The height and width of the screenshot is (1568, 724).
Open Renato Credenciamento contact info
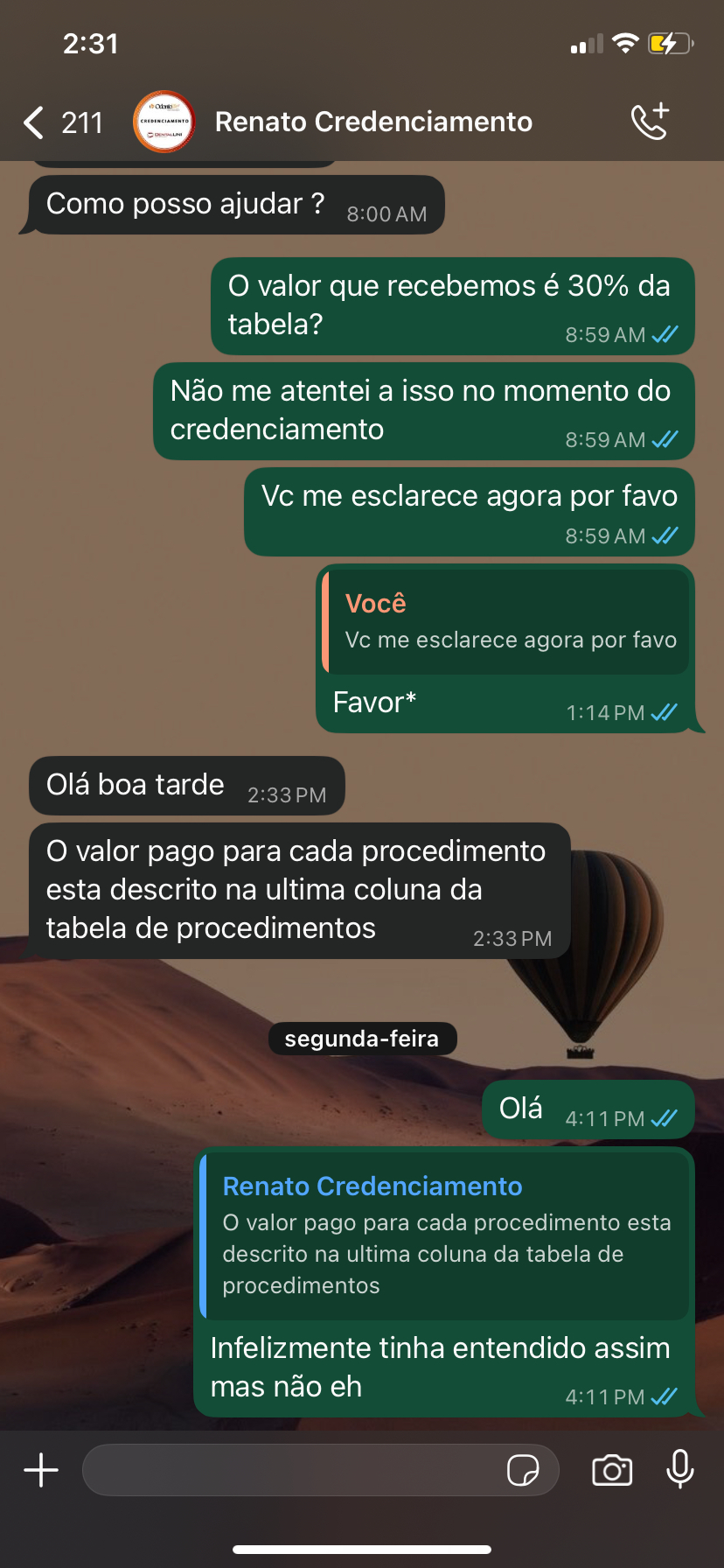(x=373, y=122)
